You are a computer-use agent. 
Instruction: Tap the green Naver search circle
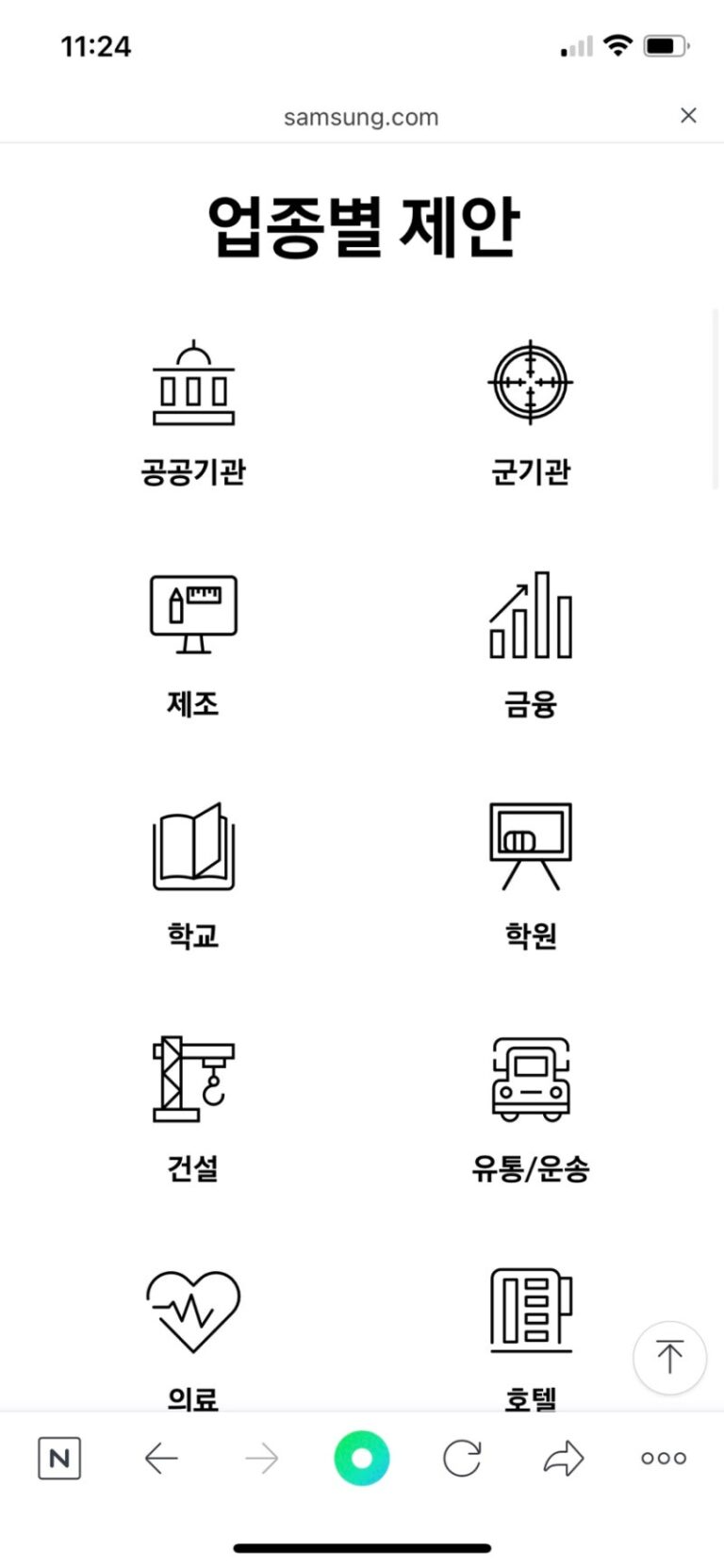click(x=362, y=1459)
